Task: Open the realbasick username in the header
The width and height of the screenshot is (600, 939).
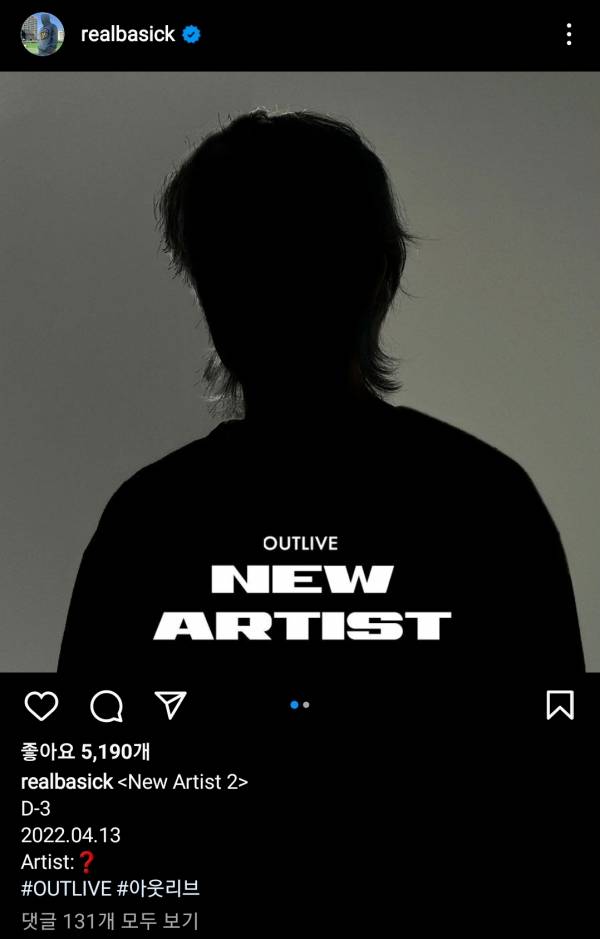Action: click(x=127, y=35)
